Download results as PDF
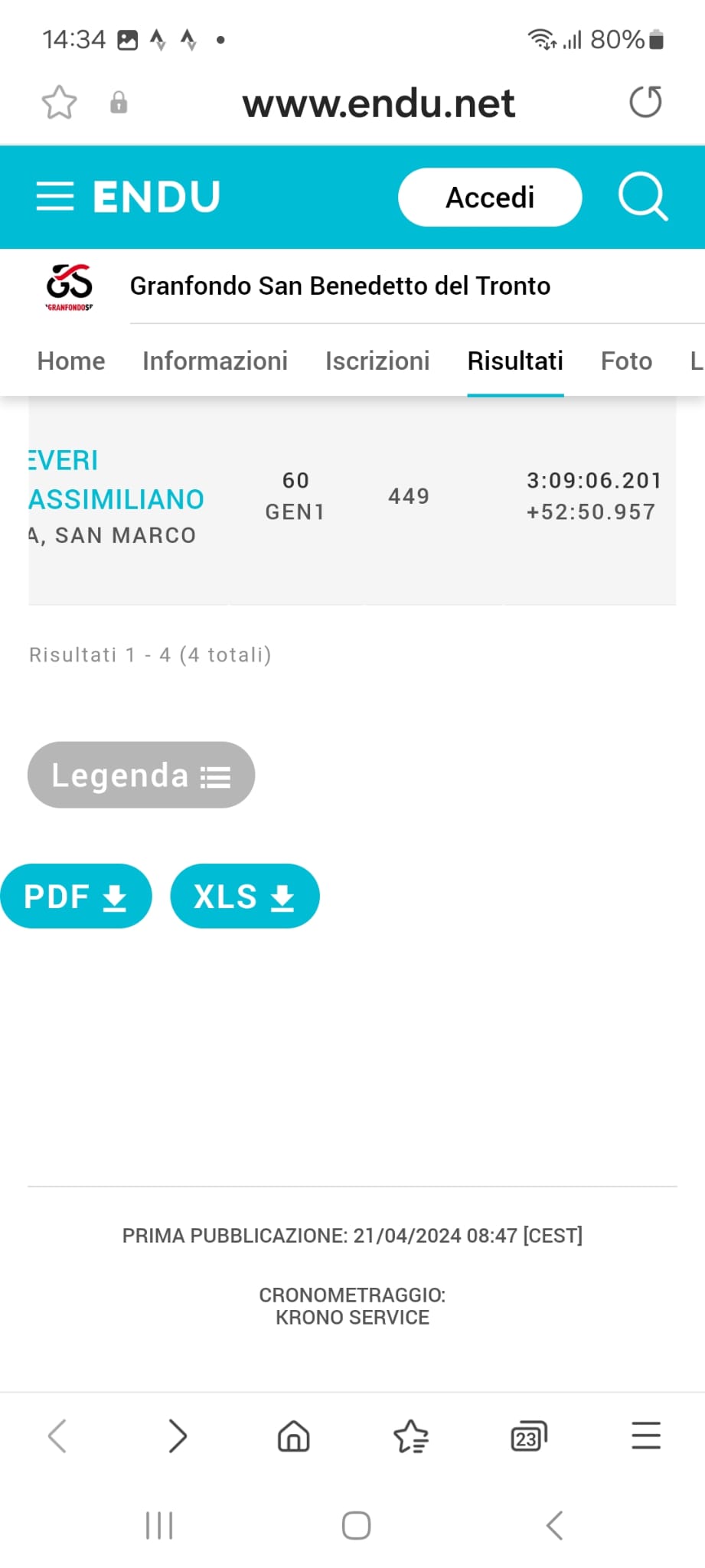This screenshot has width=705, height=1568. coord(76,896)
